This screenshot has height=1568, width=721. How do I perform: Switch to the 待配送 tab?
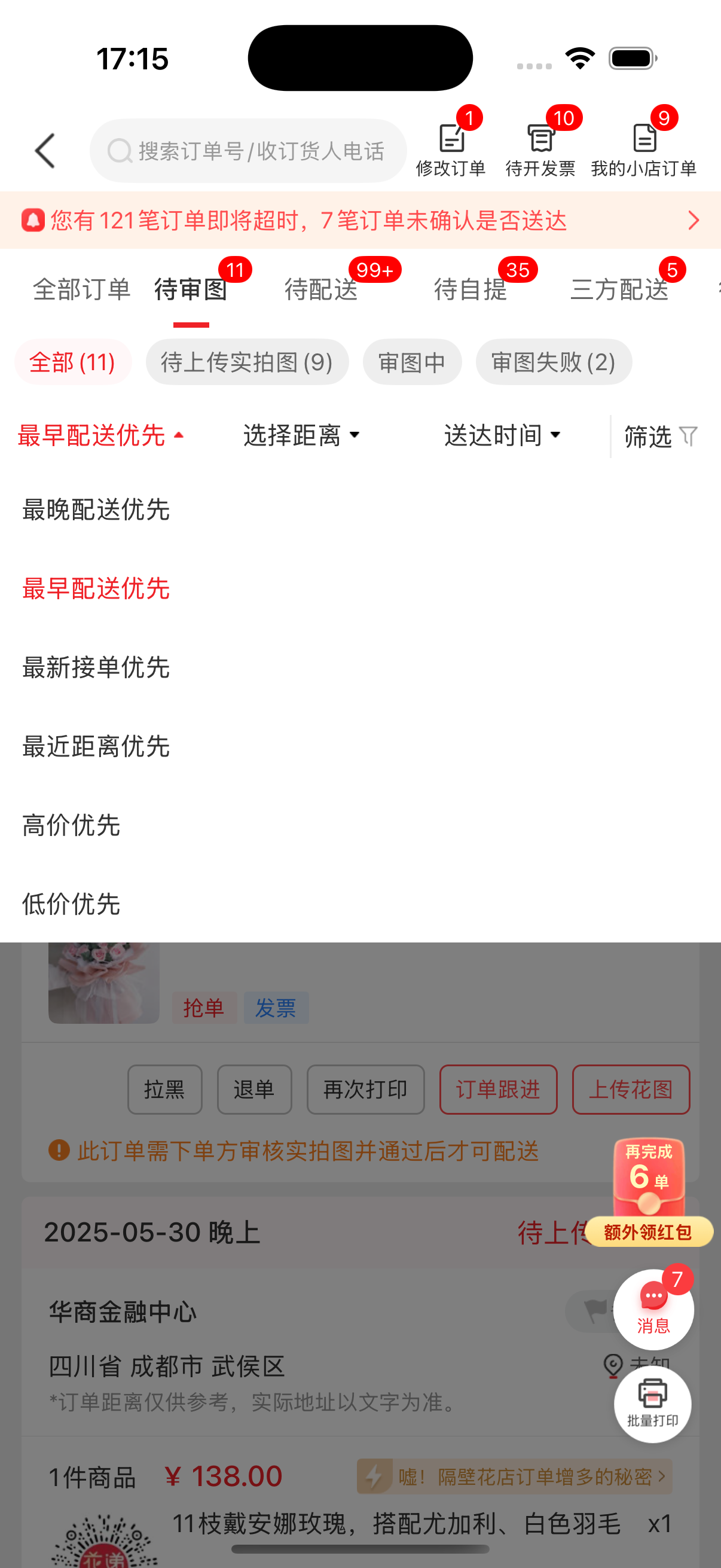[321, 289]
